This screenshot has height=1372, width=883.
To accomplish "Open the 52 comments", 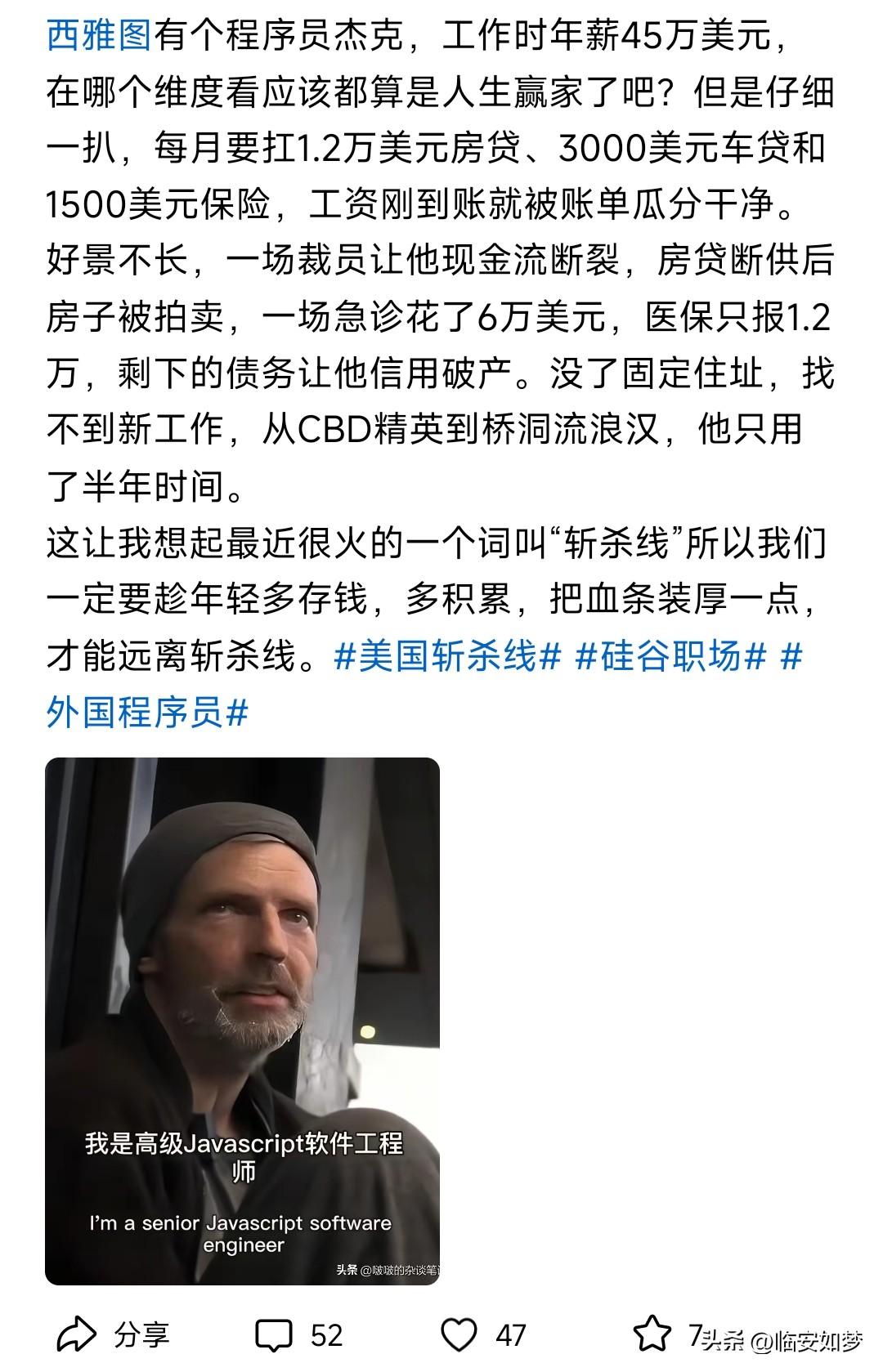I will (299, 1335).
